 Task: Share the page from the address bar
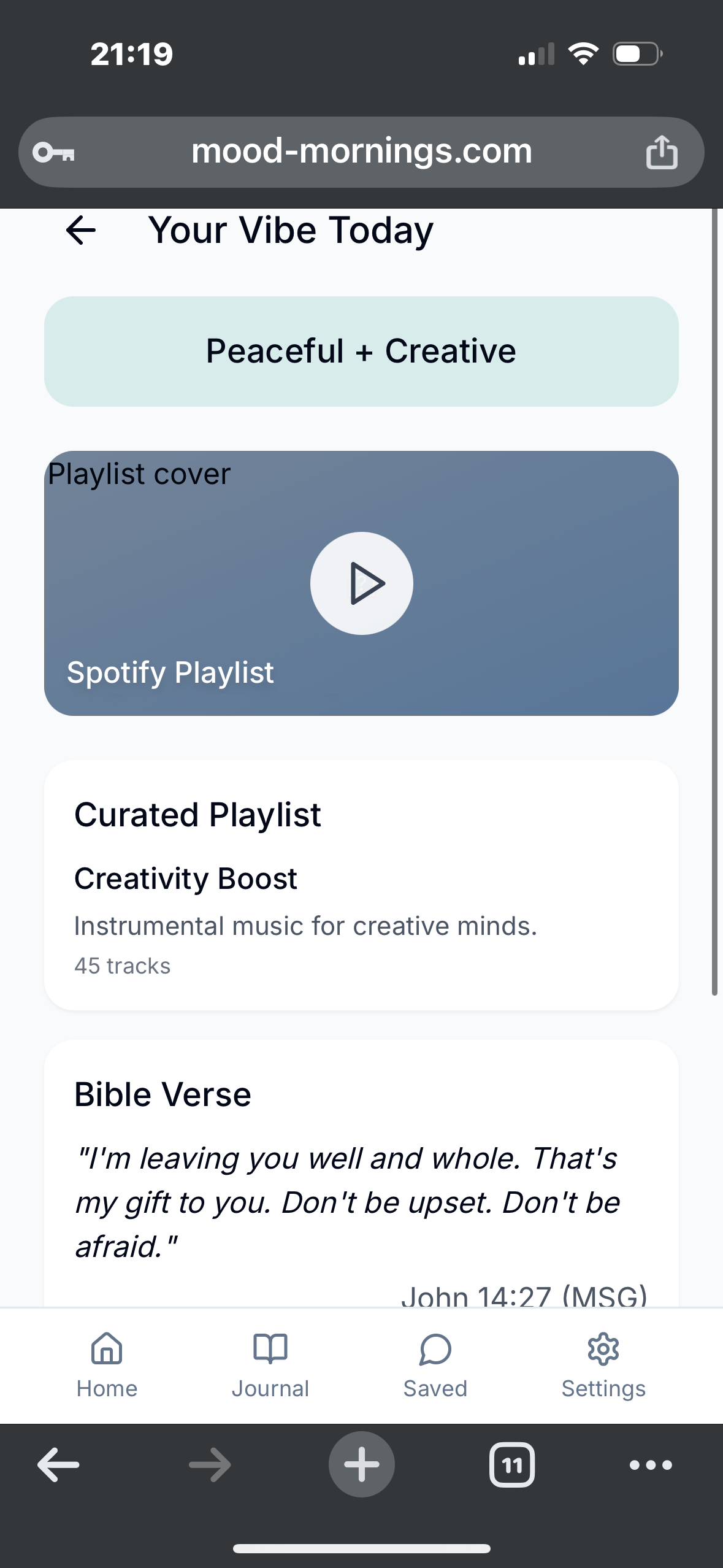662,152
